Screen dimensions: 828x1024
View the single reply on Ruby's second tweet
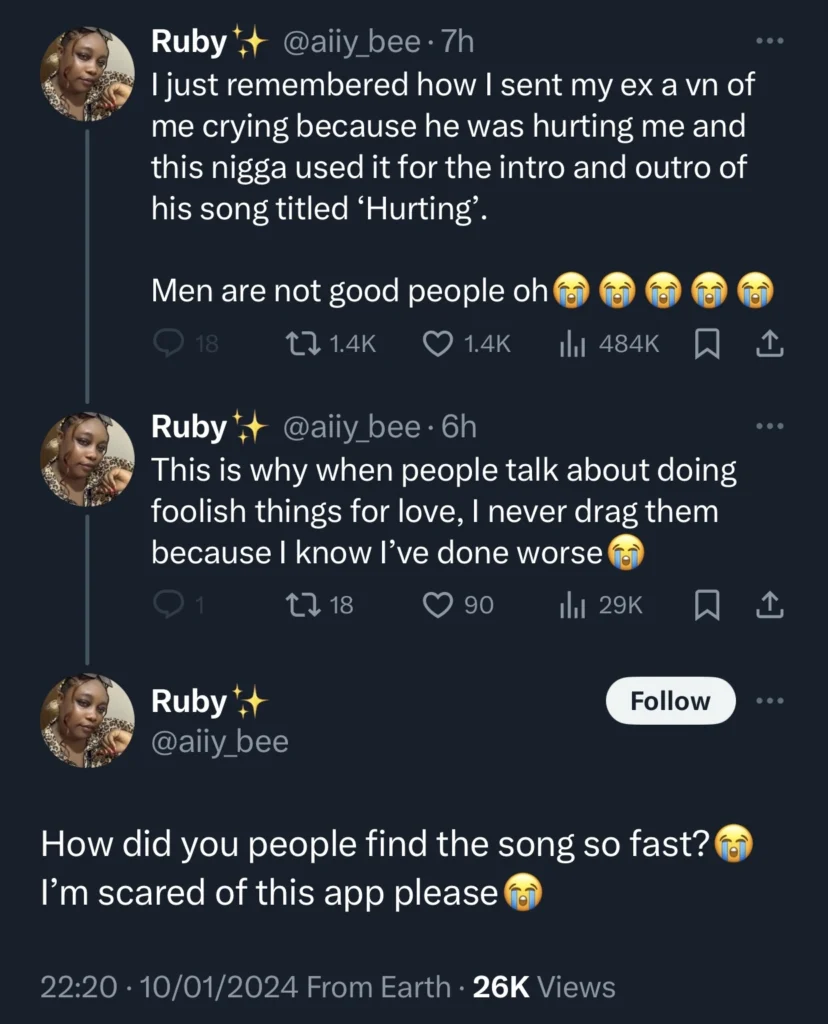pyautogui.click(x=180, y=605)
